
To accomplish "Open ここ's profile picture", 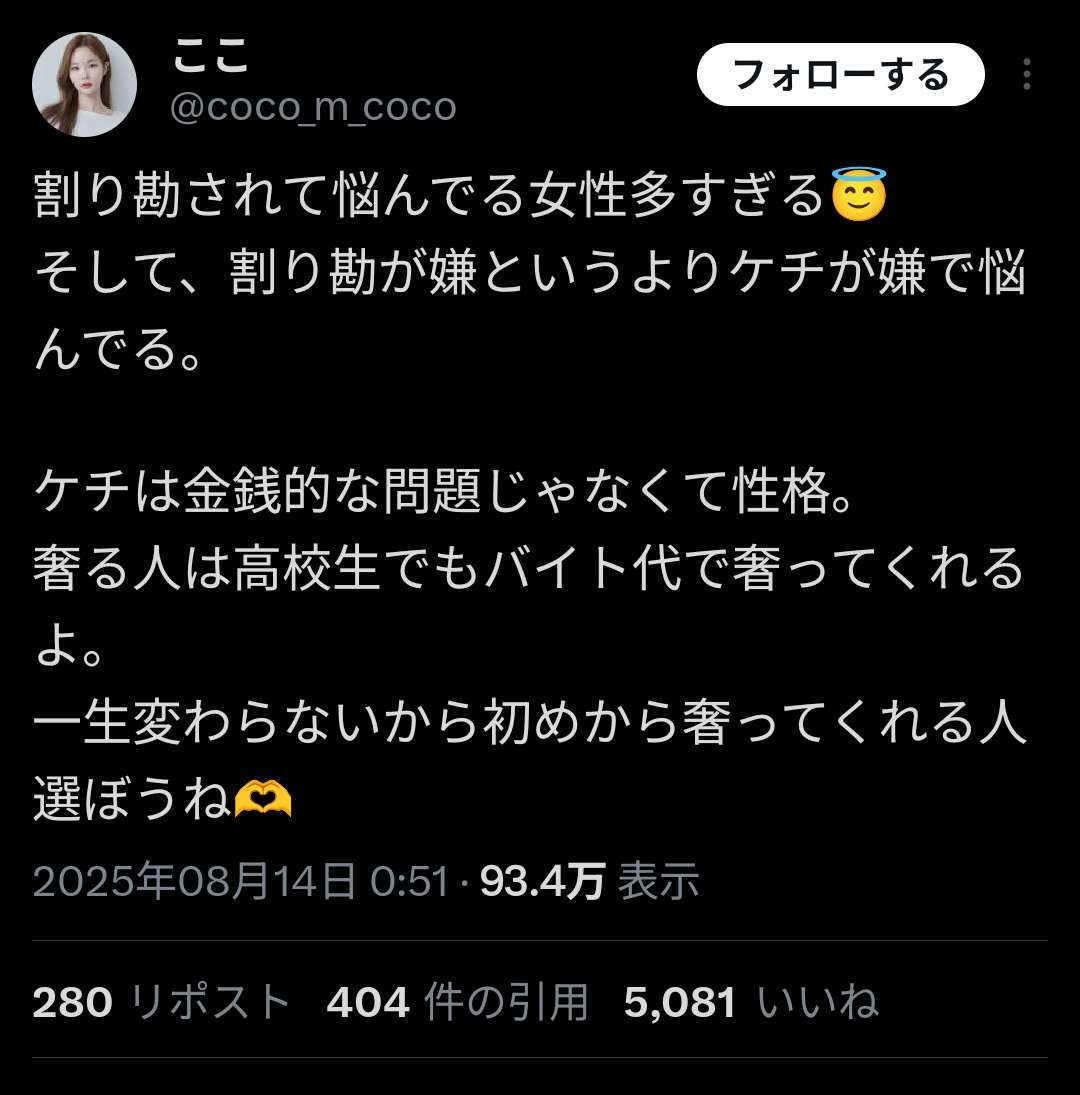I will click(84, 85).
